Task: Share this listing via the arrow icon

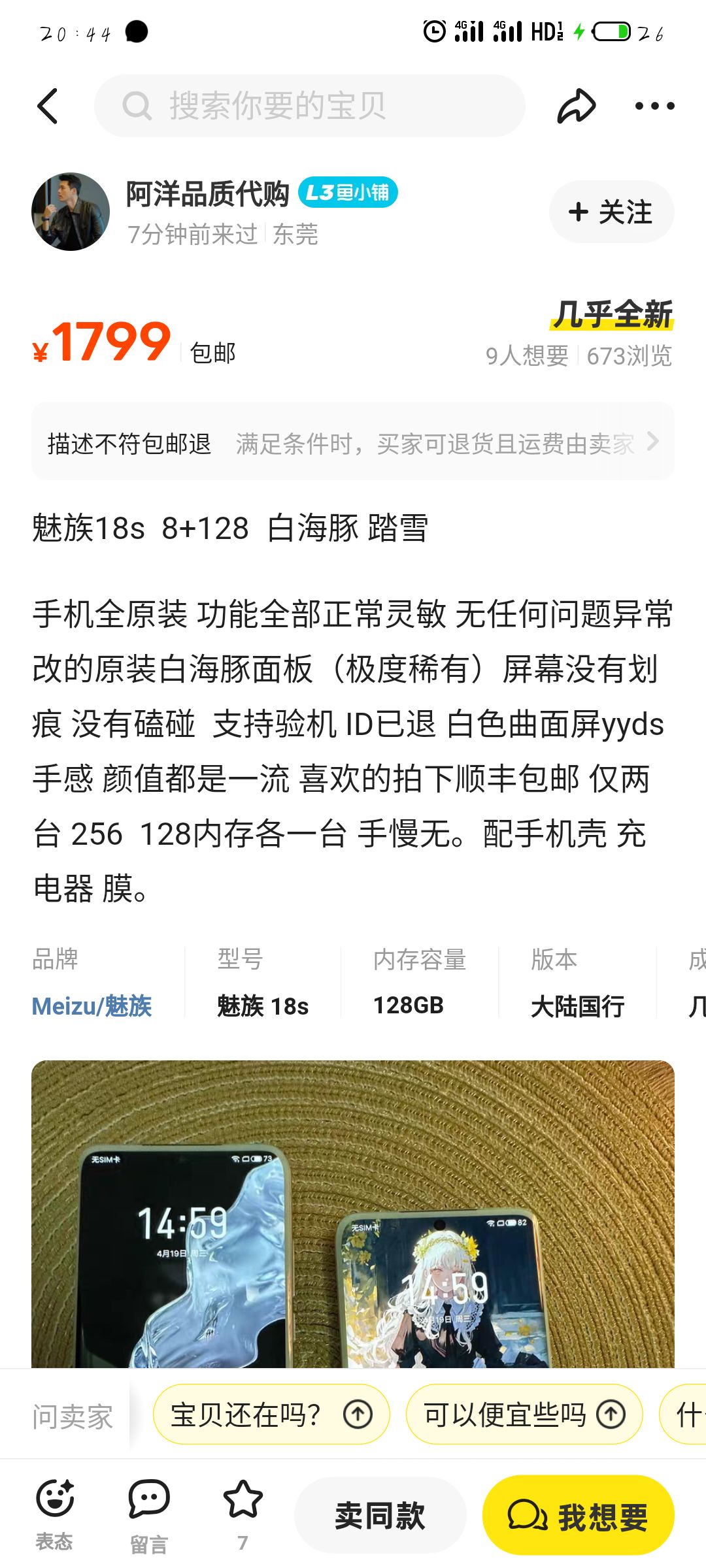Action: coord(576,106)
